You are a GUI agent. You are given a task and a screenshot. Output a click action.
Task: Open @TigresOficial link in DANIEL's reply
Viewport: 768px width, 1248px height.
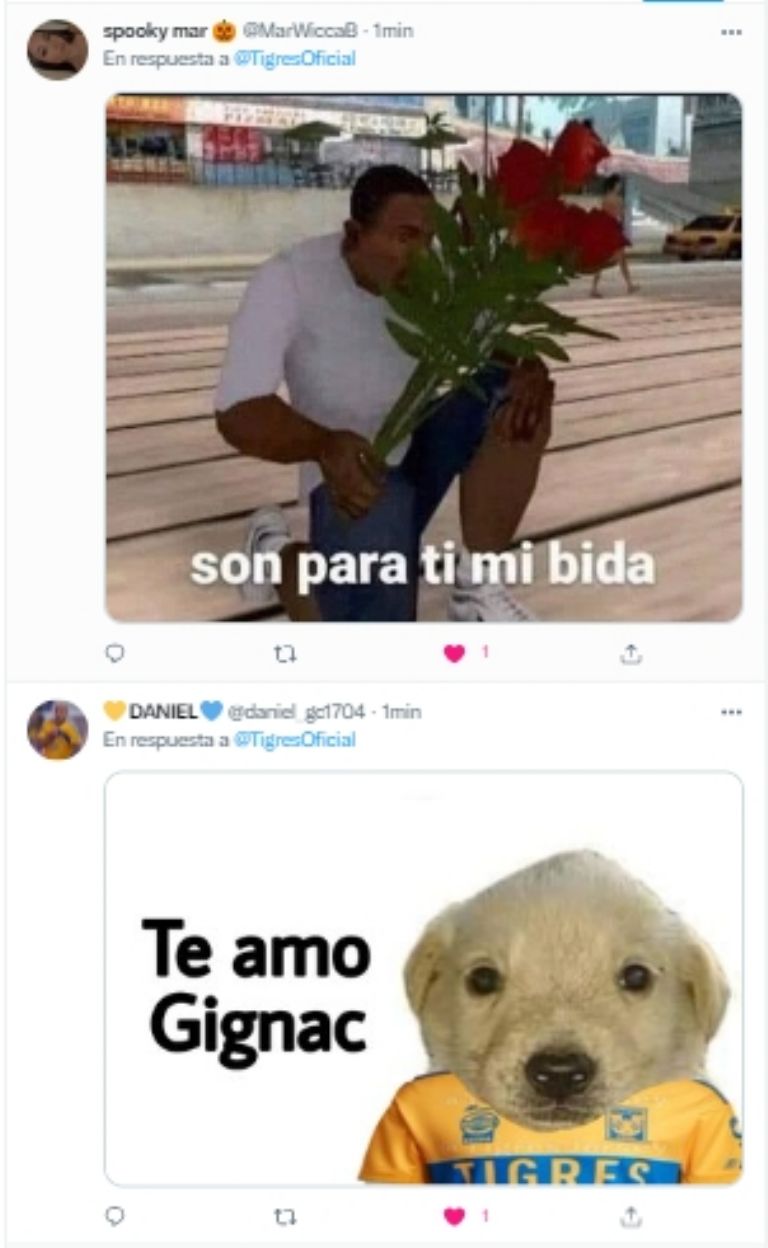294,739
